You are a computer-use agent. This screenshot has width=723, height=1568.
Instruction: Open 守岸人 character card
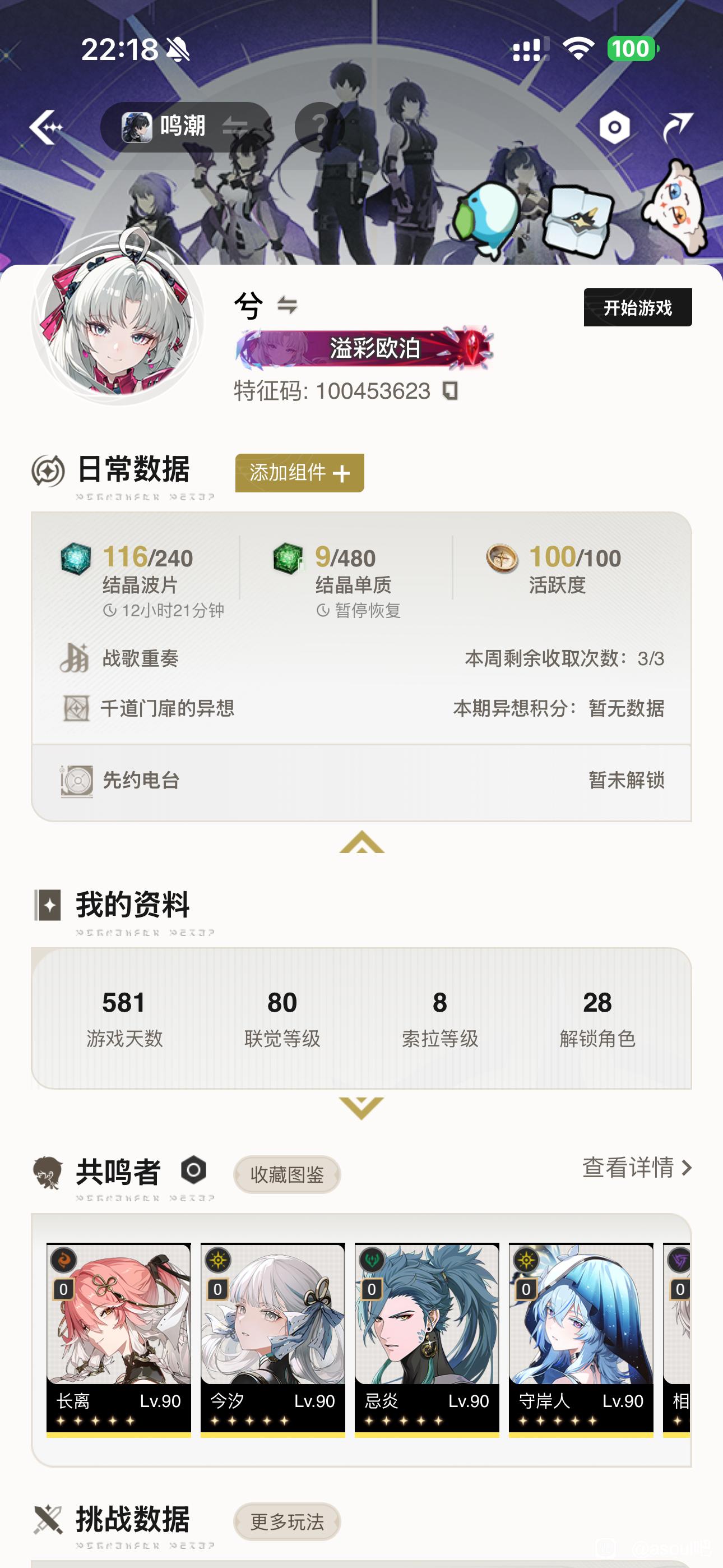[x=581, y=1338]
